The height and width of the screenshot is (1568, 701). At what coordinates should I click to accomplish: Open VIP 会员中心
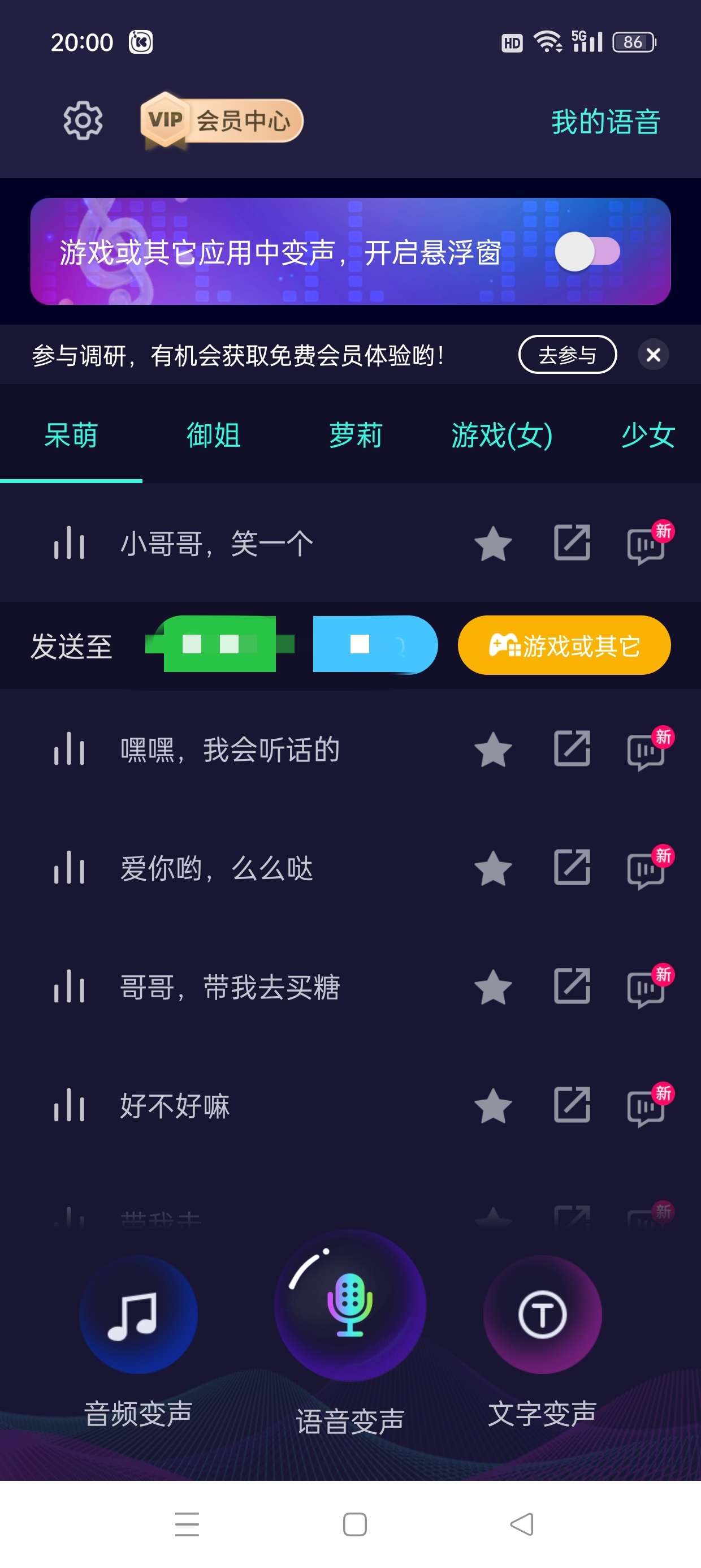coord(223,120)
